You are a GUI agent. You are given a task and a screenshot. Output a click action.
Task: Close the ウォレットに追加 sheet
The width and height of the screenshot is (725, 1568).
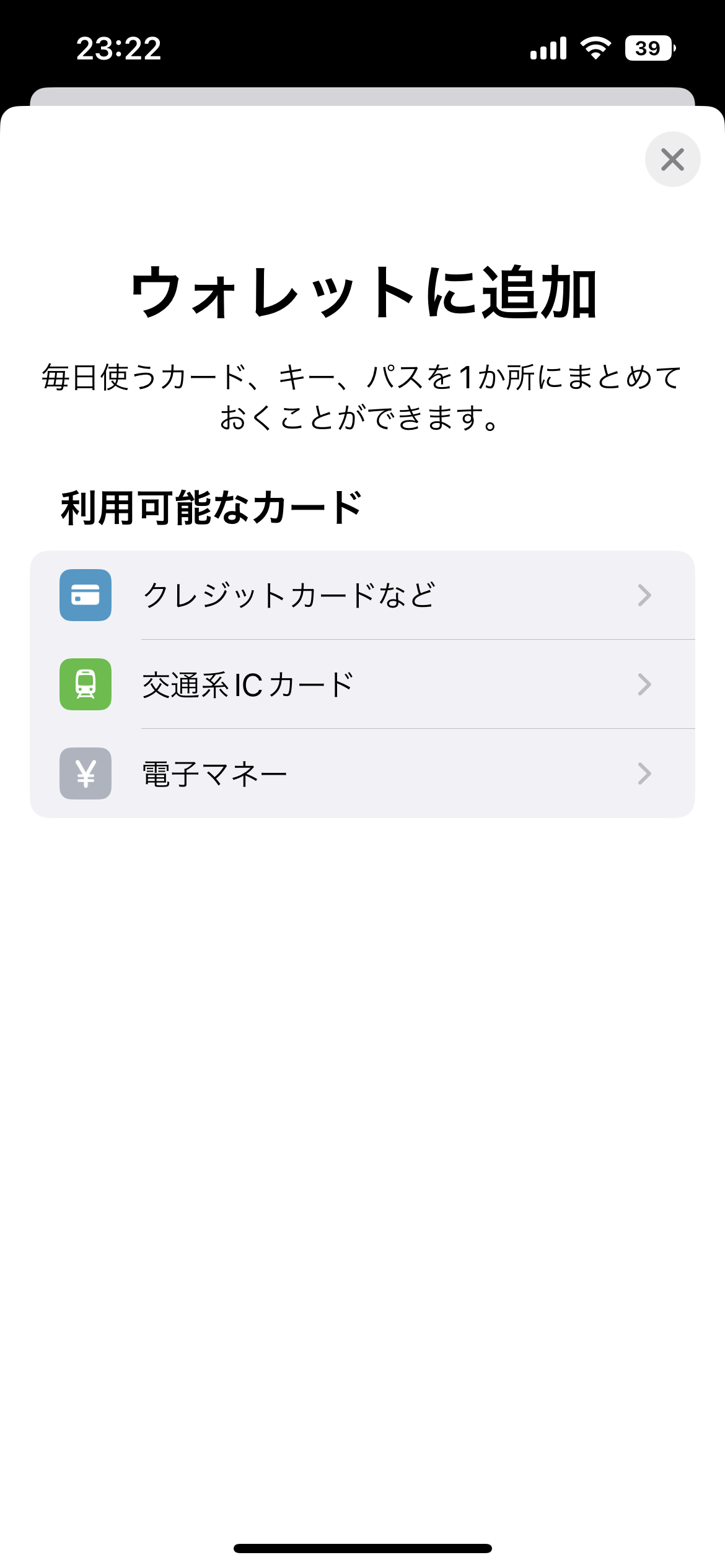(672, 159)
